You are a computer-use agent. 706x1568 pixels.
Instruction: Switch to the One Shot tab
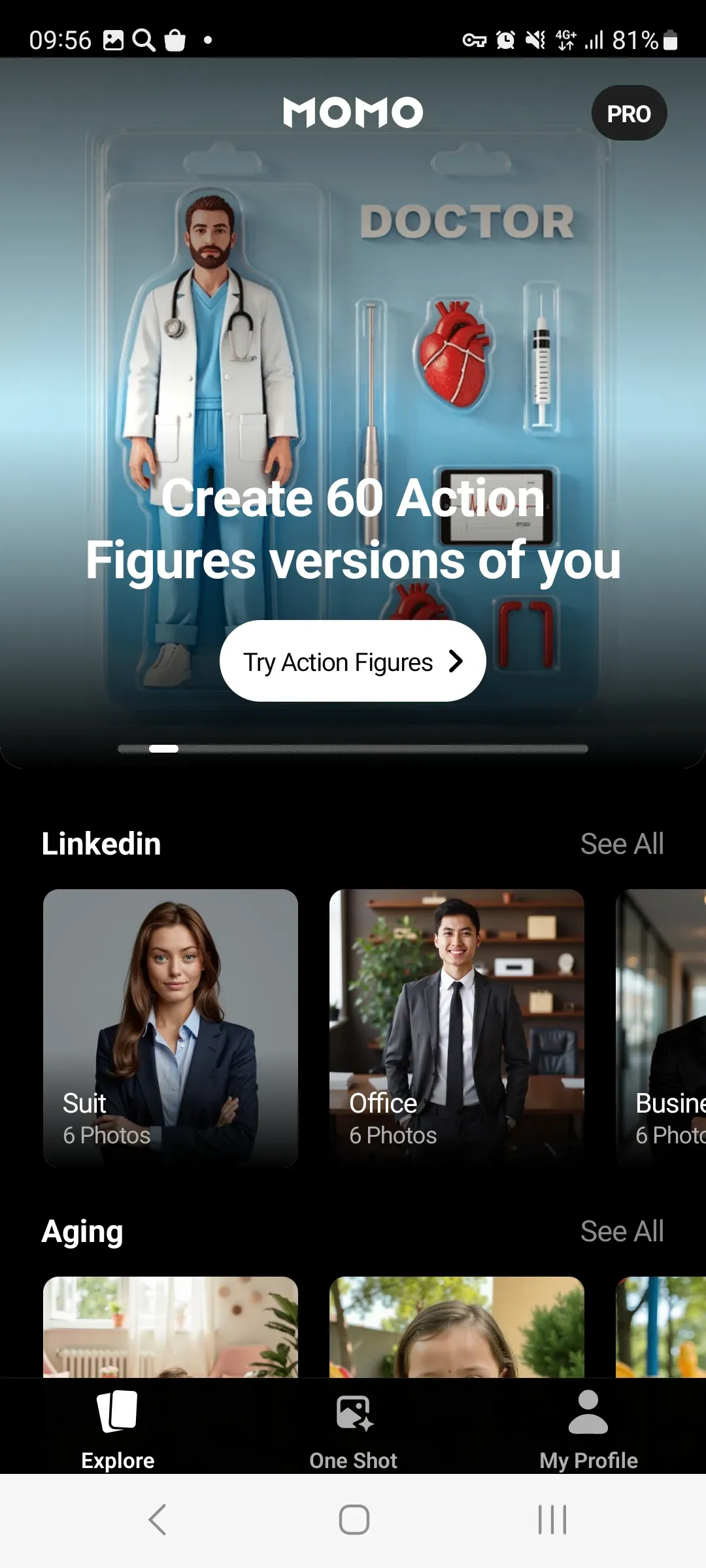(x=353, y=1429)
